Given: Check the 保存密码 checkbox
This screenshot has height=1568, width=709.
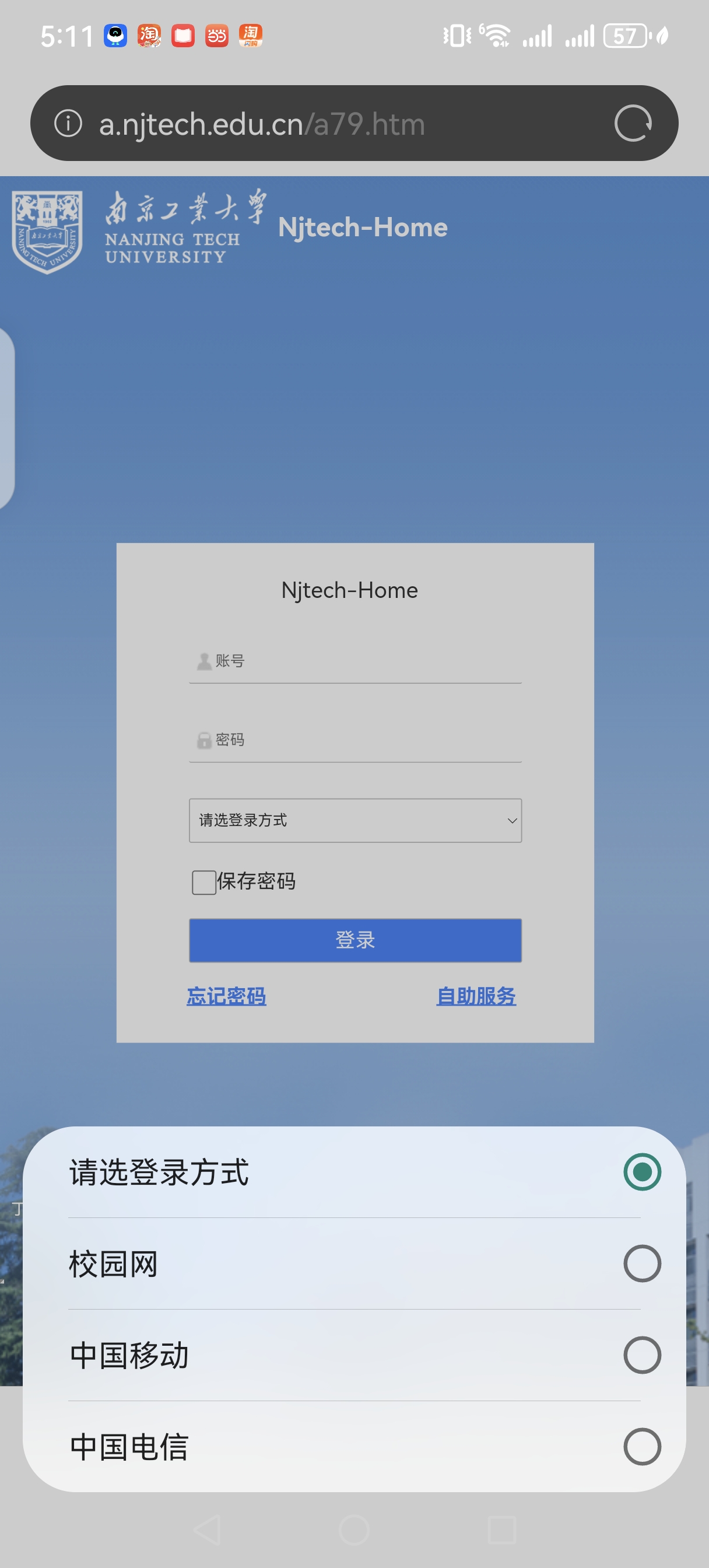Looking at the screenshot, I should [204, 882].
